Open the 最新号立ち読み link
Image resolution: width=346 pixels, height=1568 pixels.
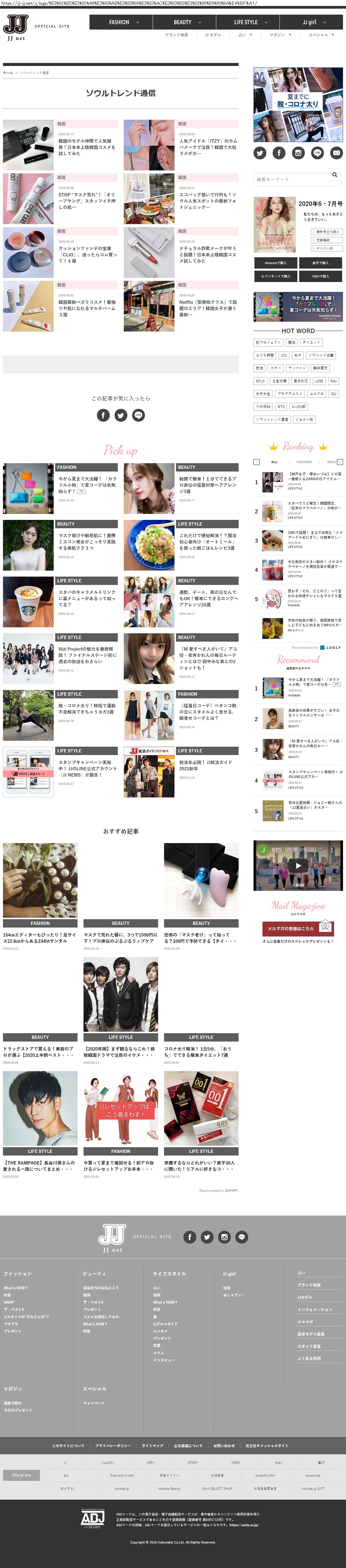pyautogui.click(x=327, y=231)
